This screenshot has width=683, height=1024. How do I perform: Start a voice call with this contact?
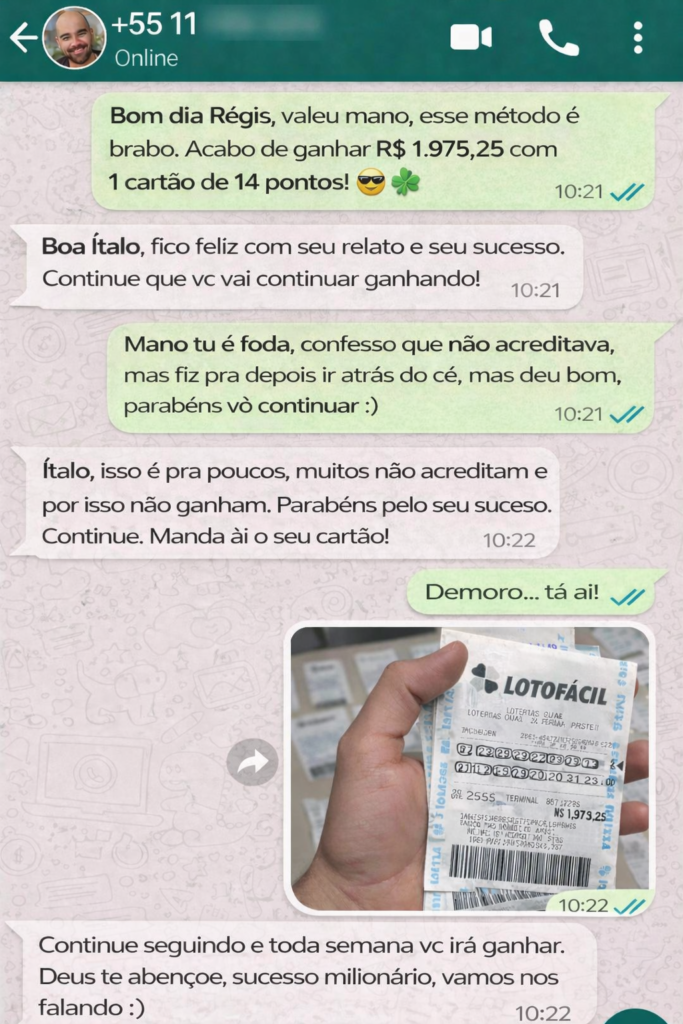click(558, 38)
